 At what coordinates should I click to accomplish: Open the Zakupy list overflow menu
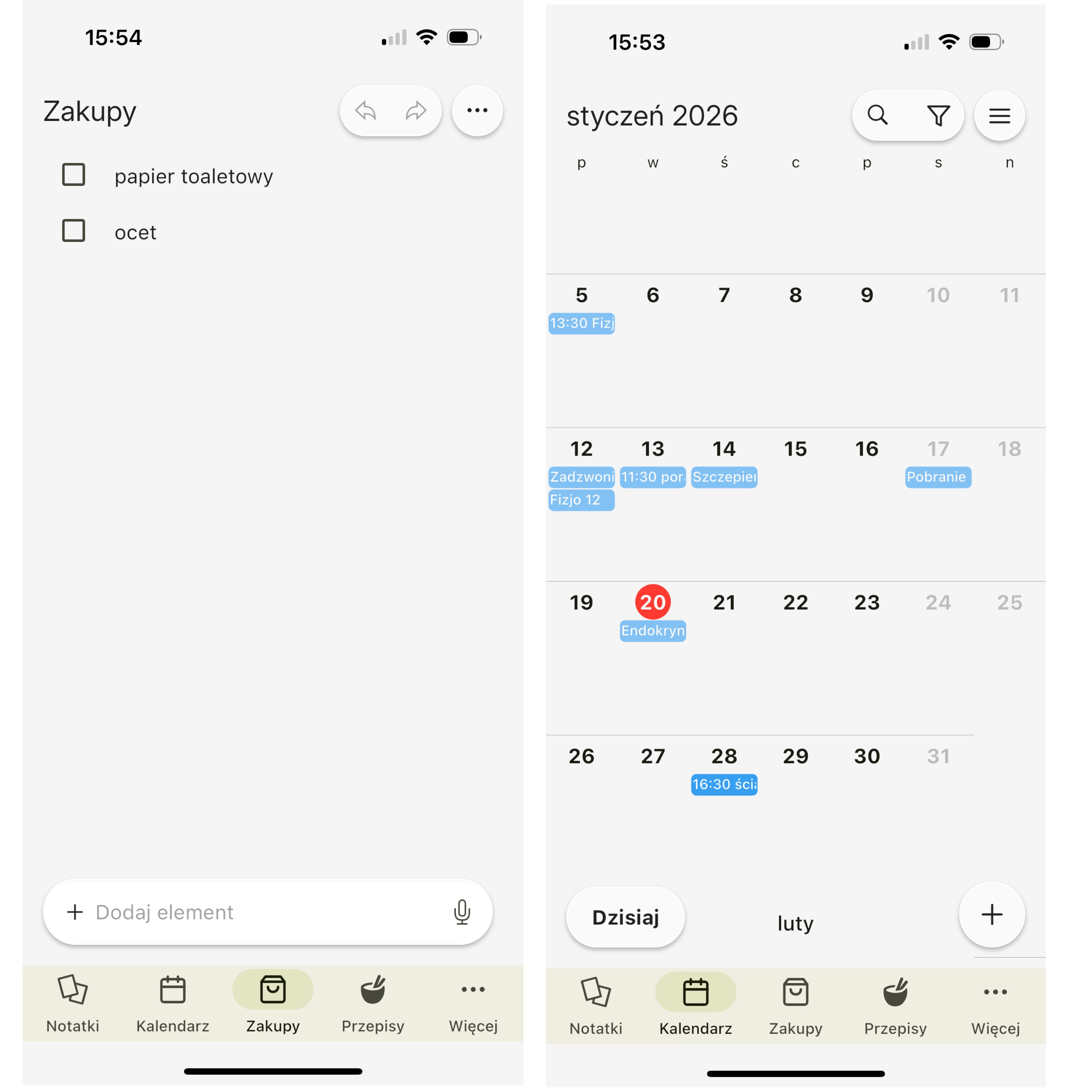477,111
